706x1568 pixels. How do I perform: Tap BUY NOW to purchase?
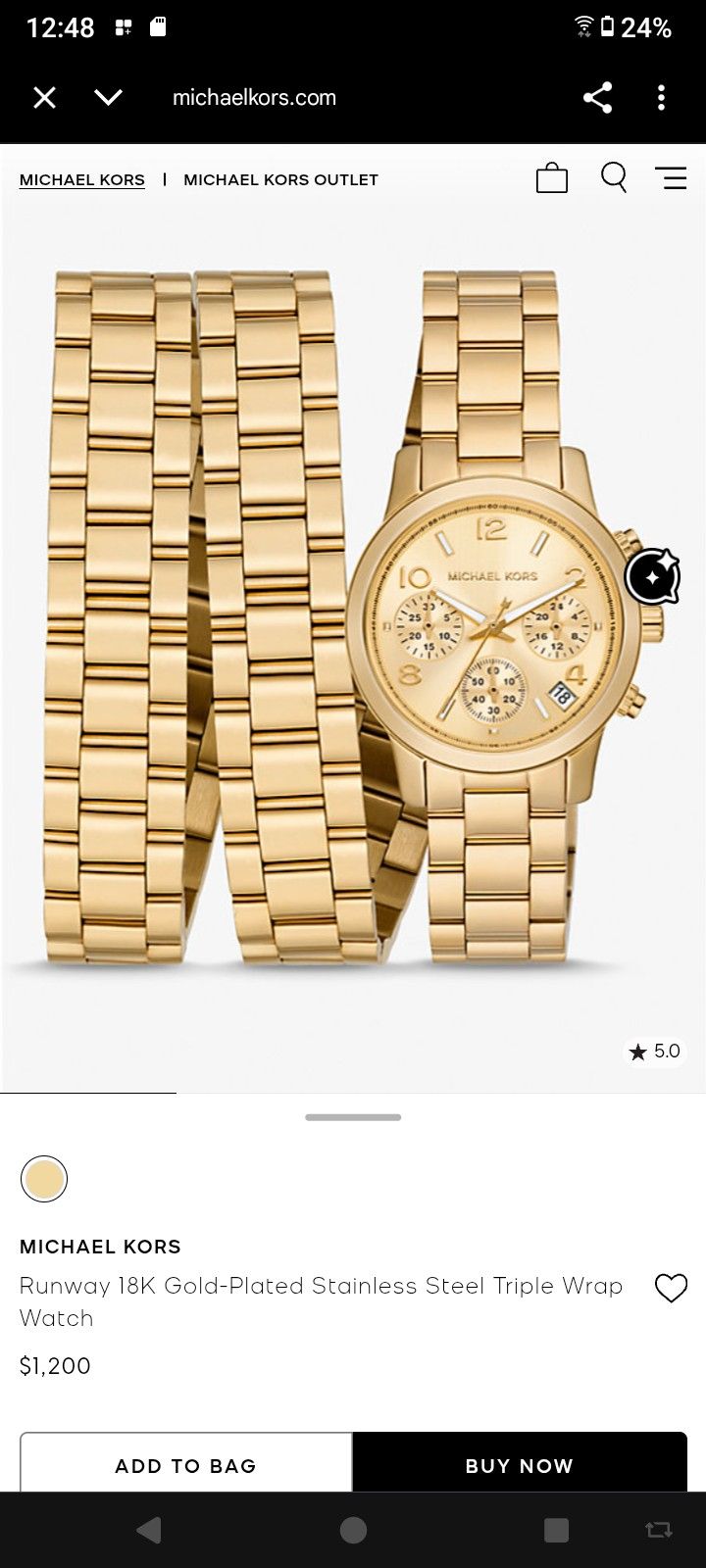pyautogui.click(x=519, y=1465)
